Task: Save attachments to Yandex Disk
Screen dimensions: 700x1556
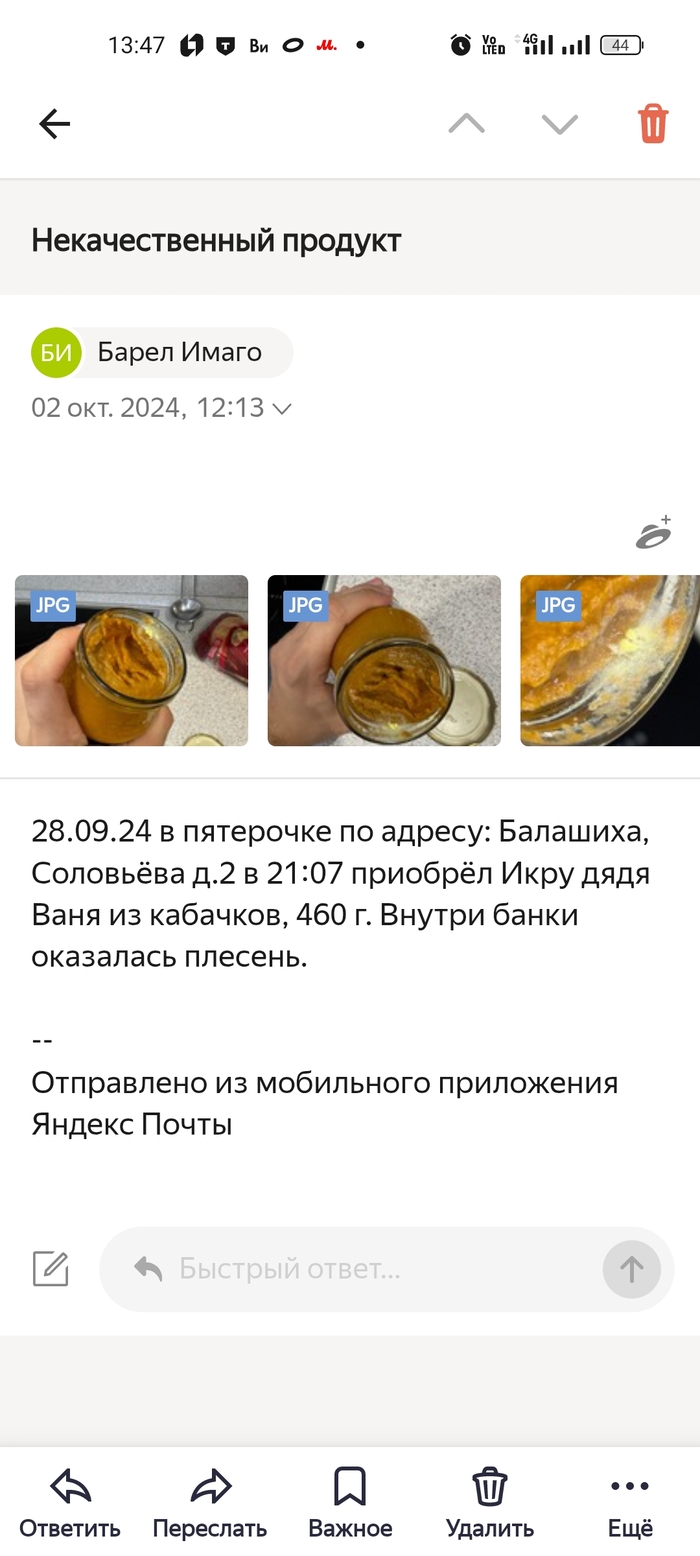Action: point(653,533)
